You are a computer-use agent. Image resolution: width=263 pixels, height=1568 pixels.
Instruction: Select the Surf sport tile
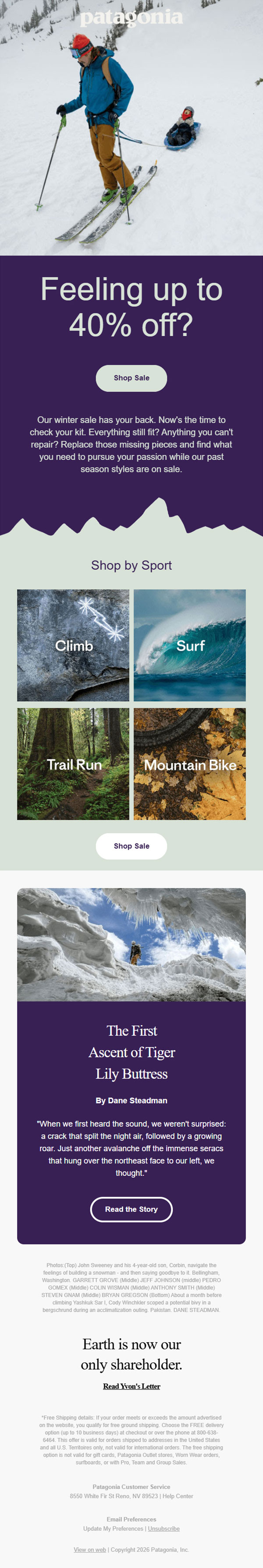[x=190, y=645]
